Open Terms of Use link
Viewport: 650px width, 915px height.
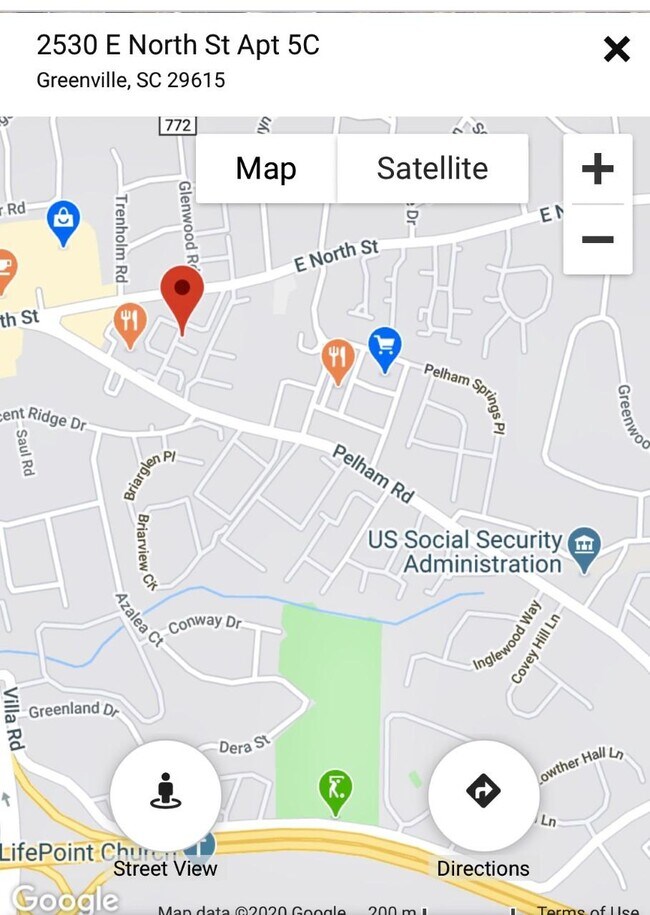(x=590, y=909)
